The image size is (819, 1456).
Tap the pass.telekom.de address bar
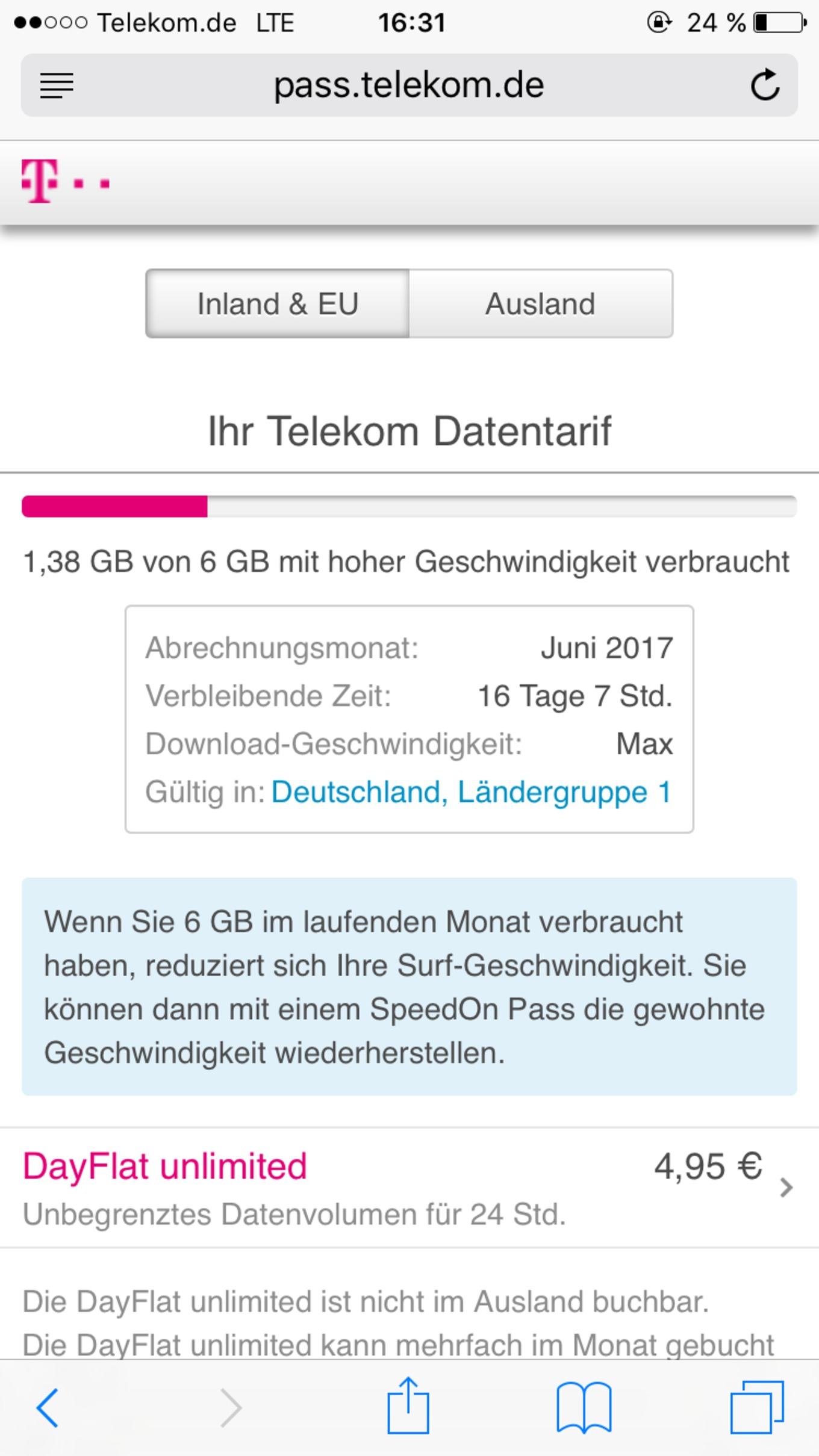tap(409, 85)
